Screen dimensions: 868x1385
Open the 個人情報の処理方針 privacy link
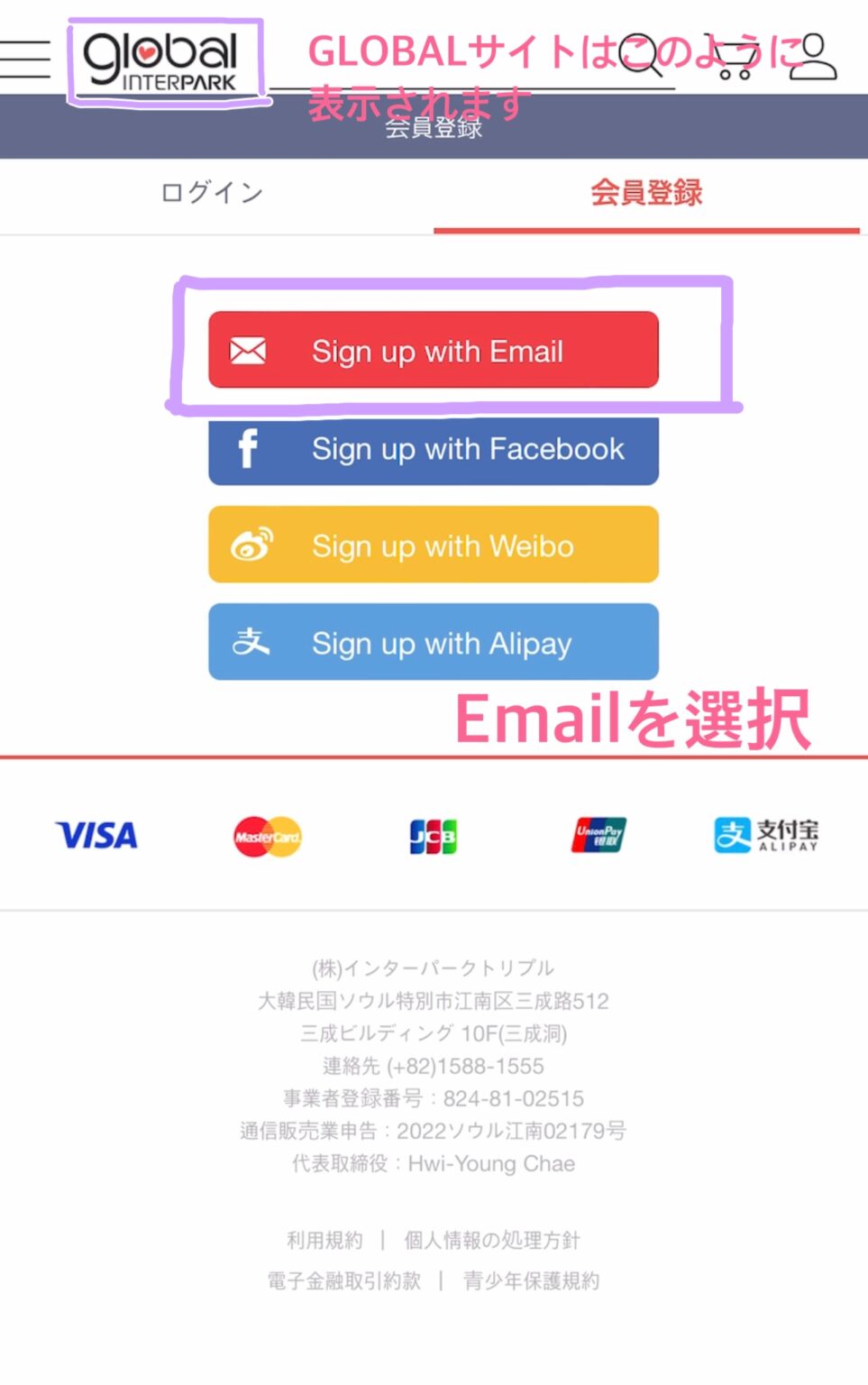(495, 1240)
